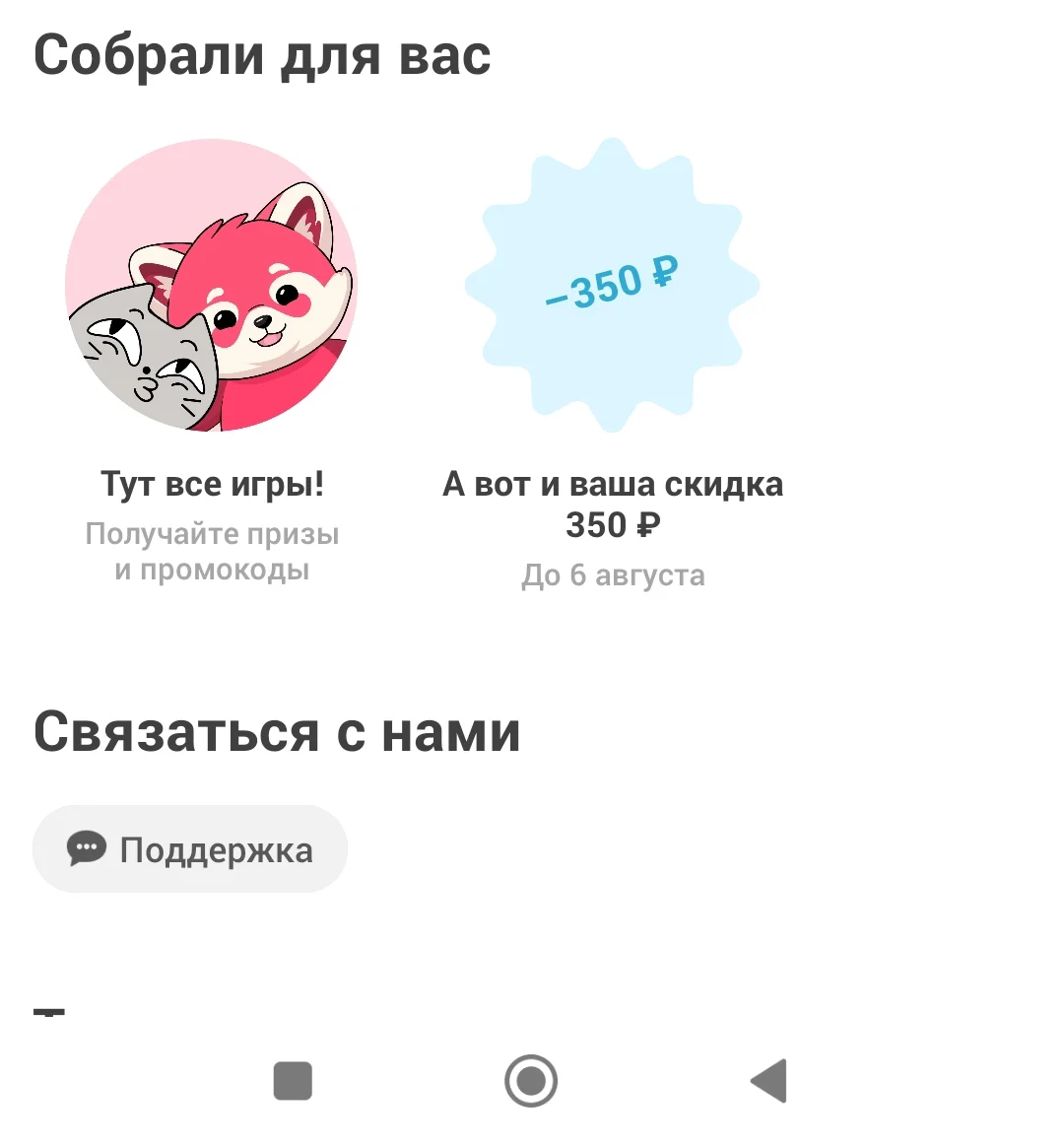
Task: Contact support via the Поддержка button
Action: pyautogui.click(x=190, y=849)
